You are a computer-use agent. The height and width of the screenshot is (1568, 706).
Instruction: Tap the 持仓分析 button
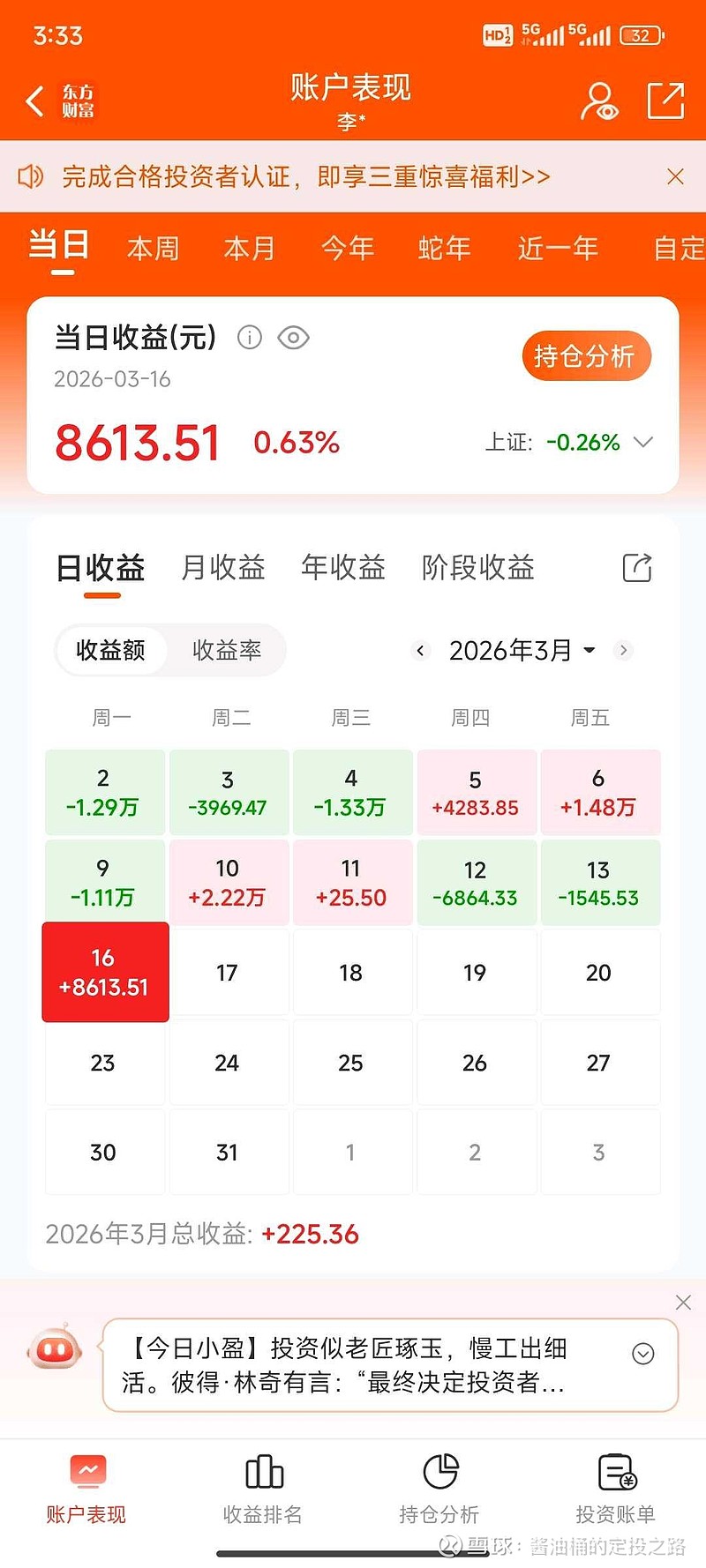pos(586,355)
